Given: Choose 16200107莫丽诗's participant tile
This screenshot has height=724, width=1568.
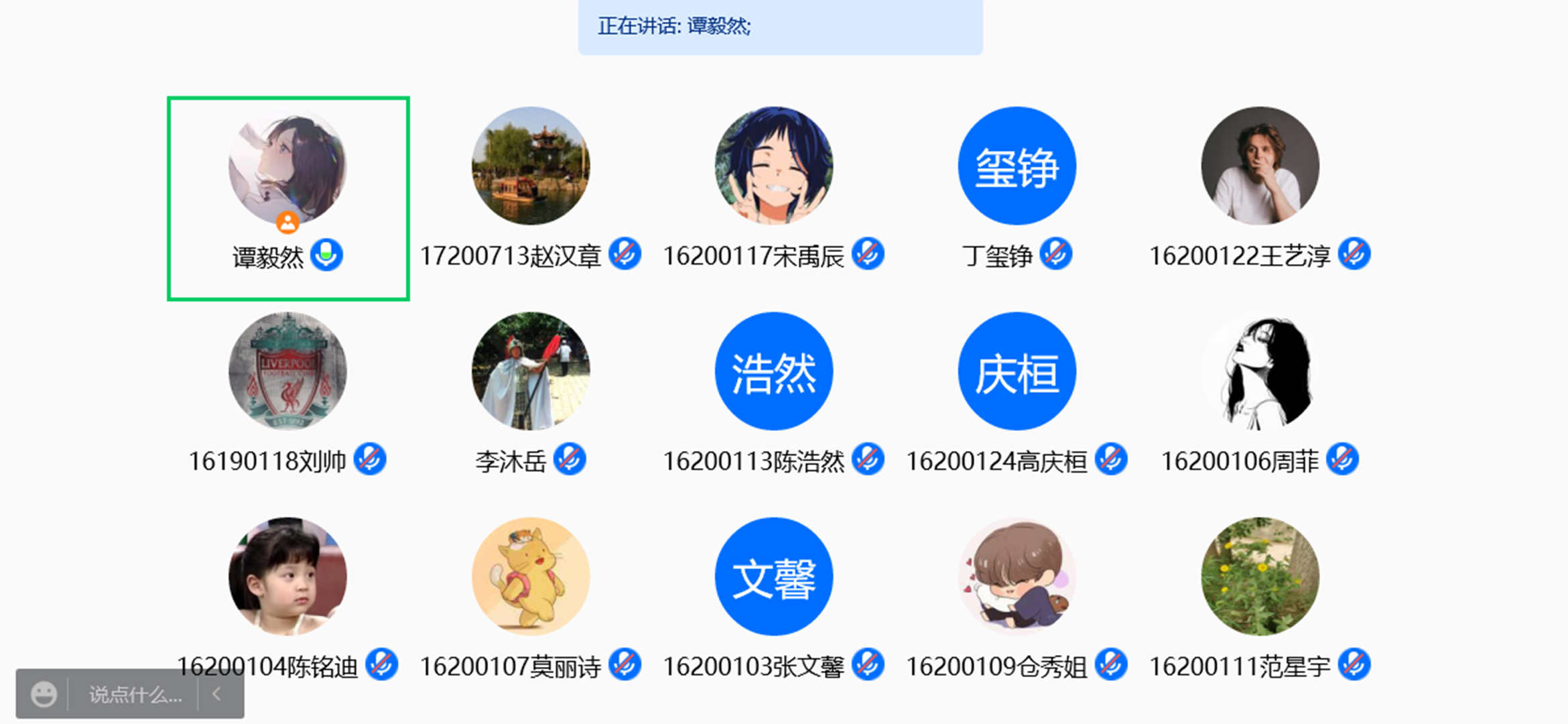Looking at the screenshot, I should pyautogui.click(x=531, y=577).
